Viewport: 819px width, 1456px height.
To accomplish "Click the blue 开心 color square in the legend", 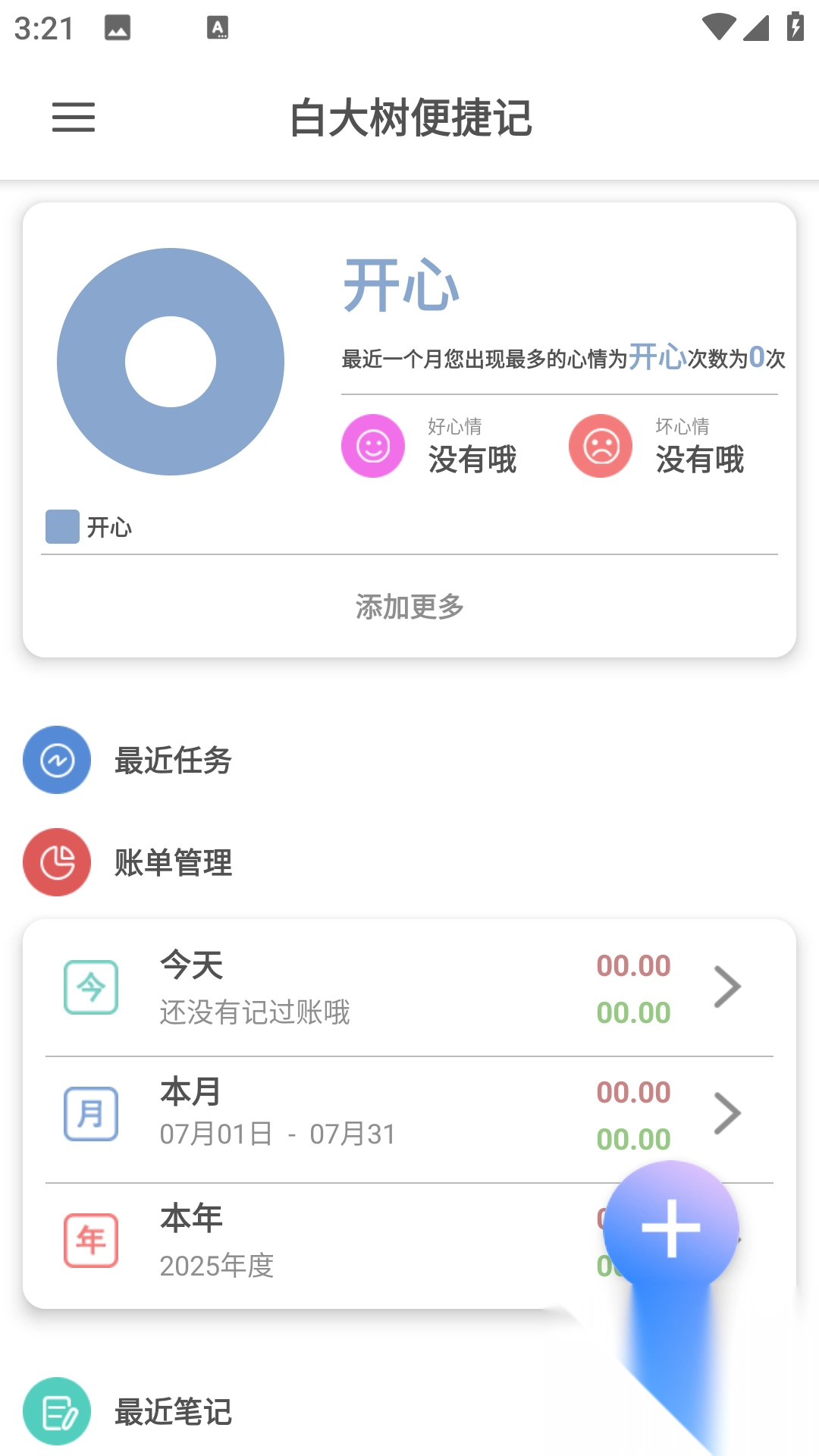I will click(62, 527).
